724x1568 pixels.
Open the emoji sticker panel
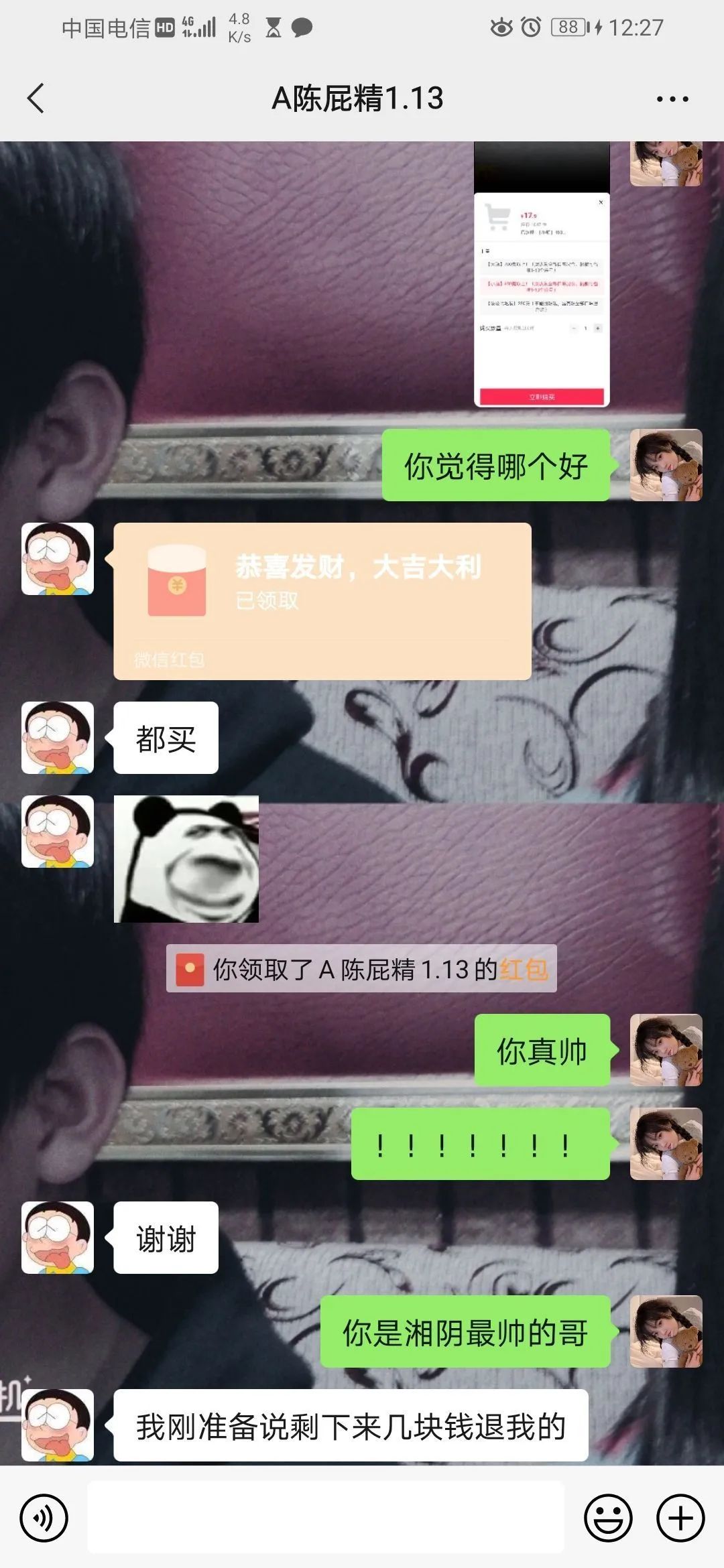pos(608,1518)
